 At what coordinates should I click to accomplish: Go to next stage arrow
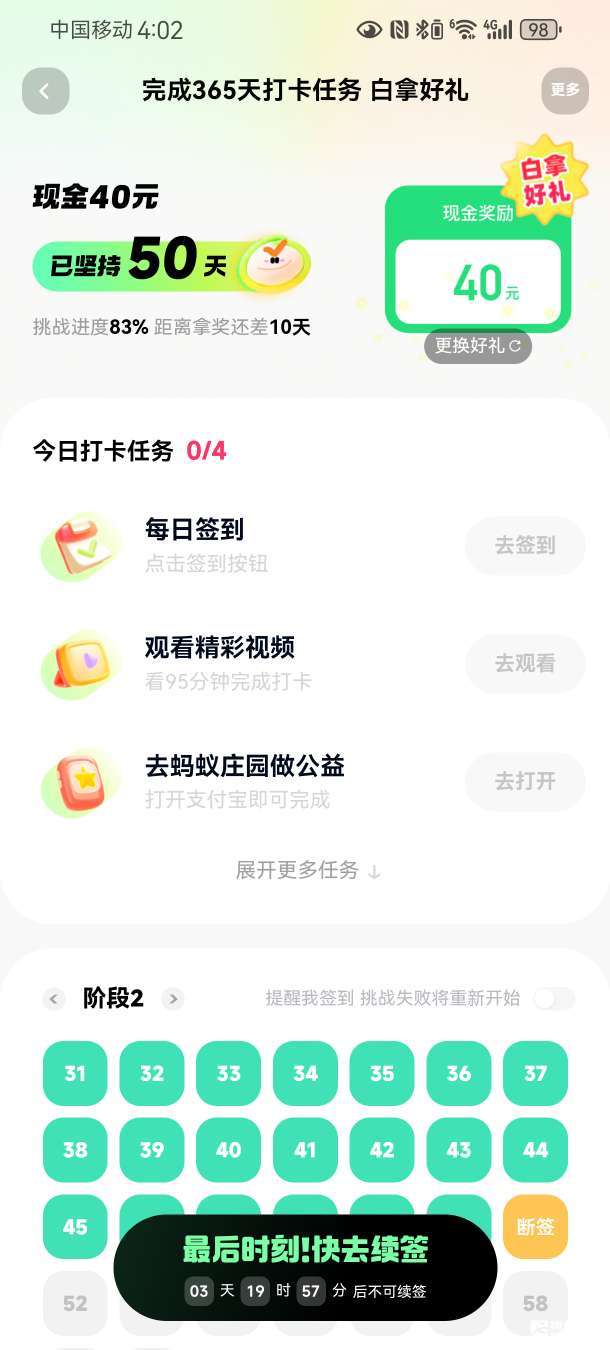click(173, 999)
